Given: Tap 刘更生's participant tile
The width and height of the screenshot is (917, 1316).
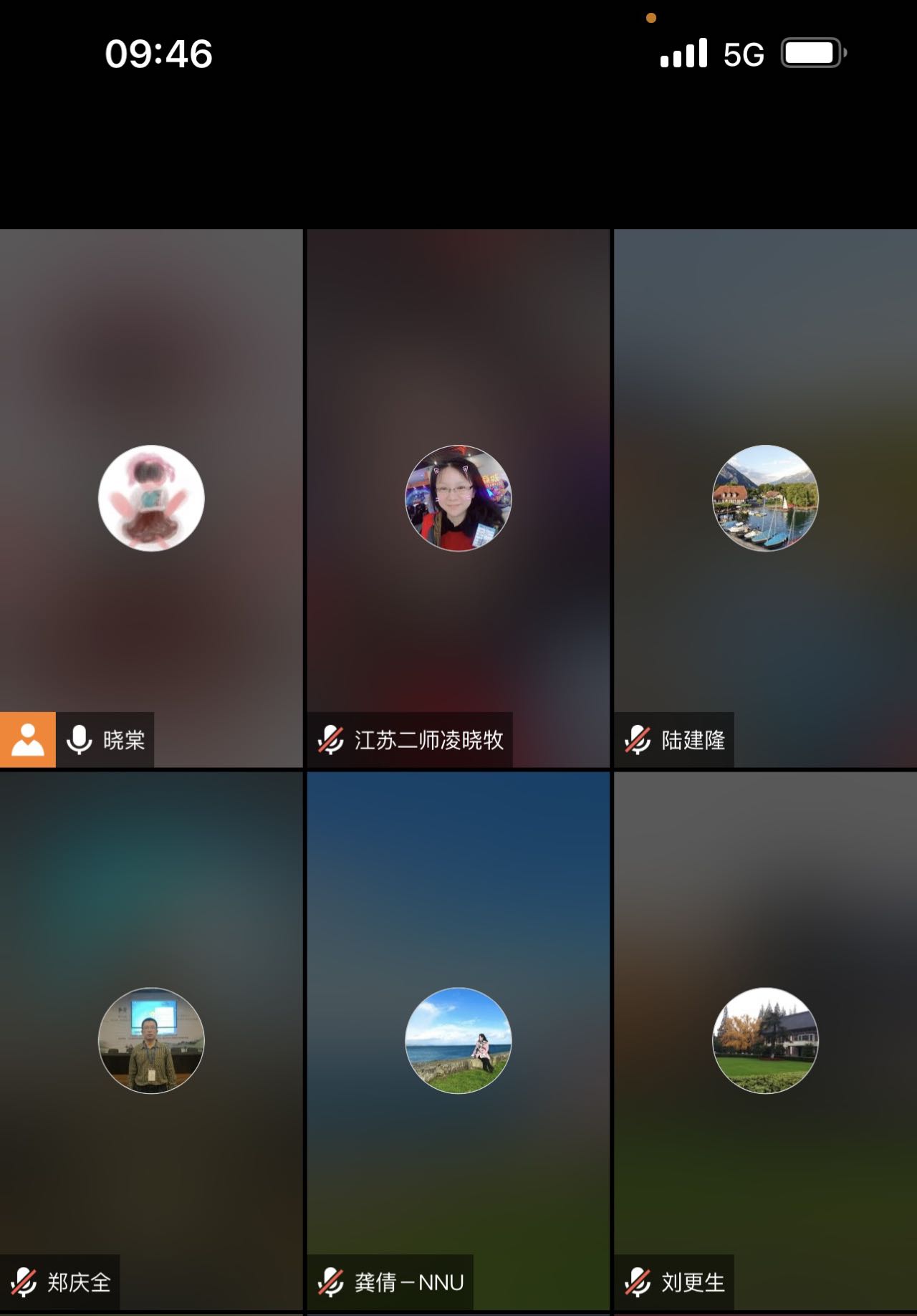Looking at the screenshot, I should coord(765,1040).
